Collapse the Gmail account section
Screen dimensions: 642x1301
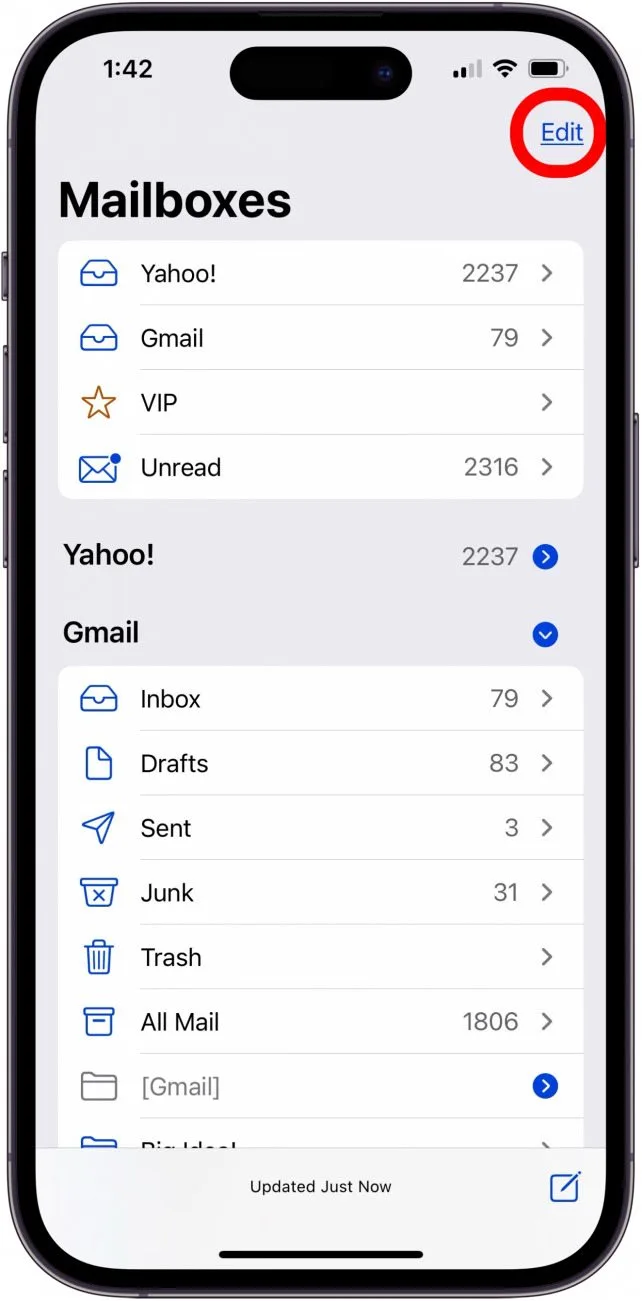click(x=545, y=634)
